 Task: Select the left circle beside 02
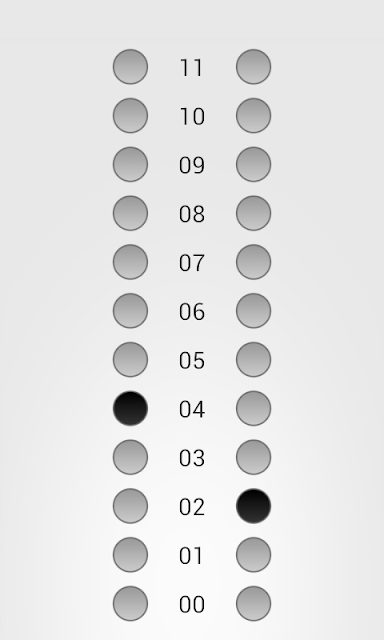[x=130, y=506]
